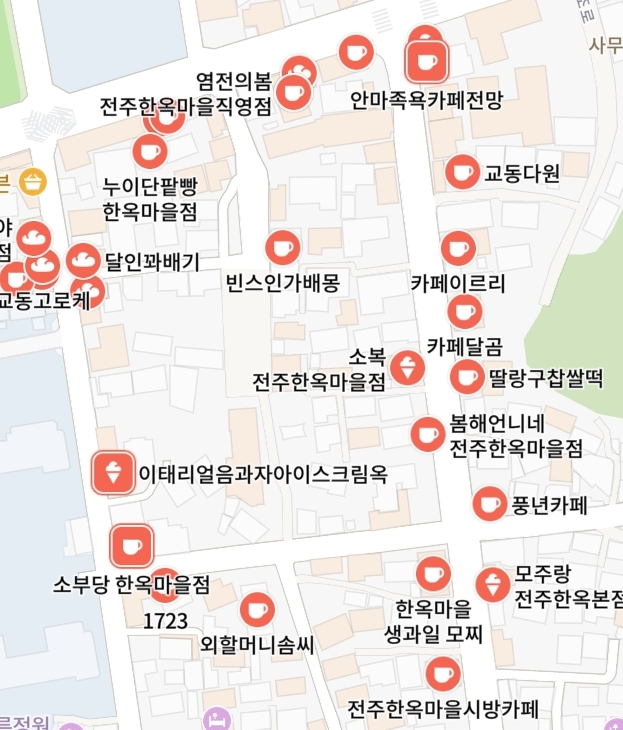
Task: Open the 교동다원 cafe marker
Action: pyautogui.click(x=462, y=172)
